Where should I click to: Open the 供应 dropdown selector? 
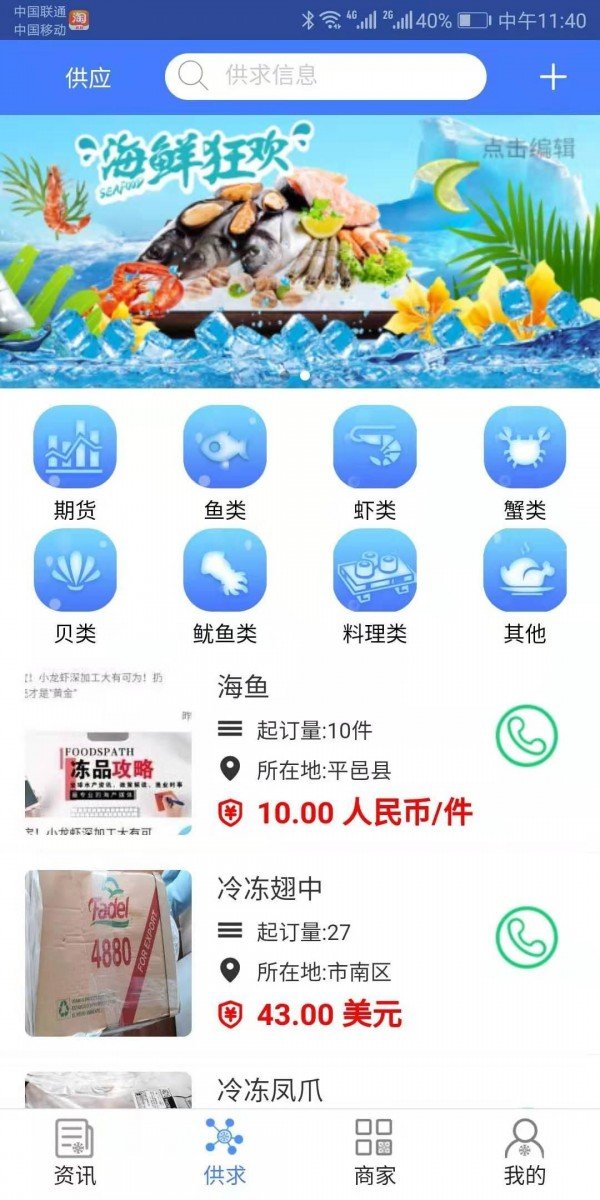pos(88,78)
